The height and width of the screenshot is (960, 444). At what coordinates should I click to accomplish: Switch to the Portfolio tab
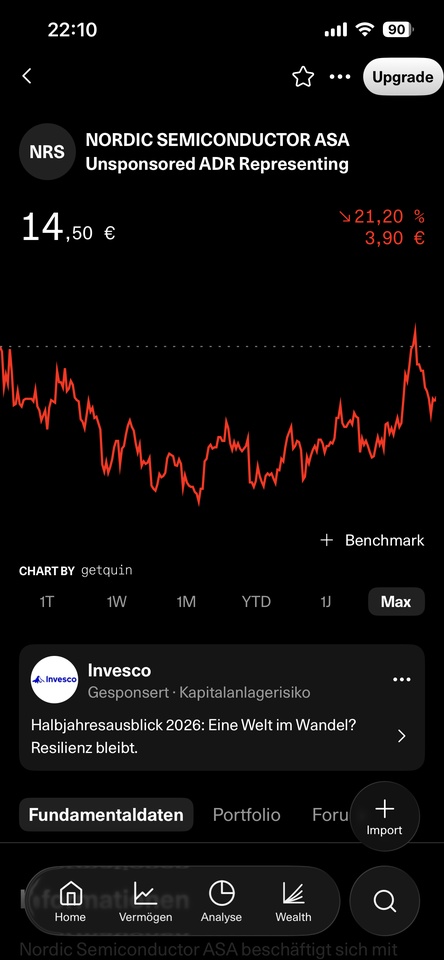pos(246,815)
